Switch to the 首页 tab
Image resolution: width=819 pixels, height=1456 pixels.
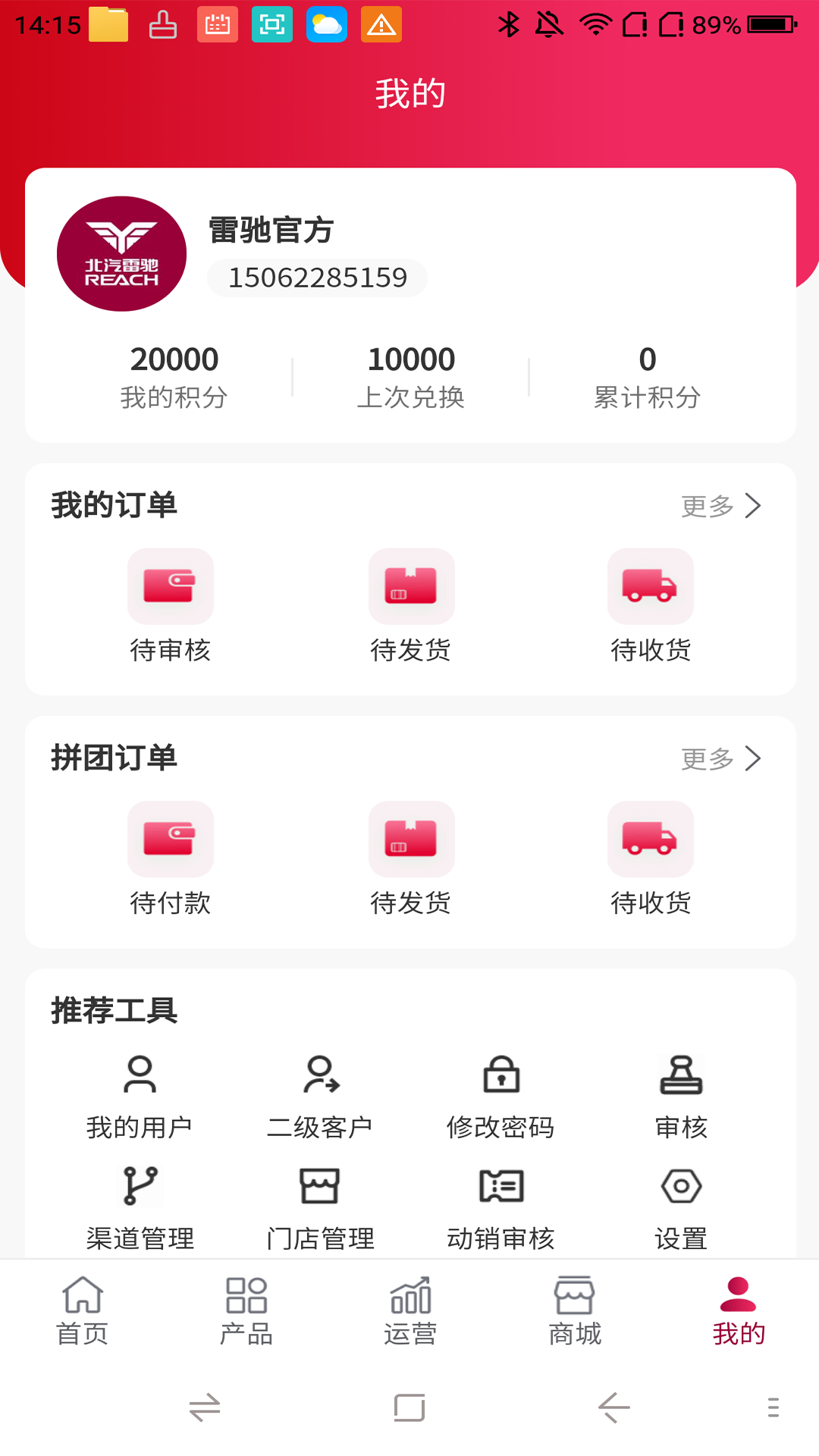[x=82, y=1310]
